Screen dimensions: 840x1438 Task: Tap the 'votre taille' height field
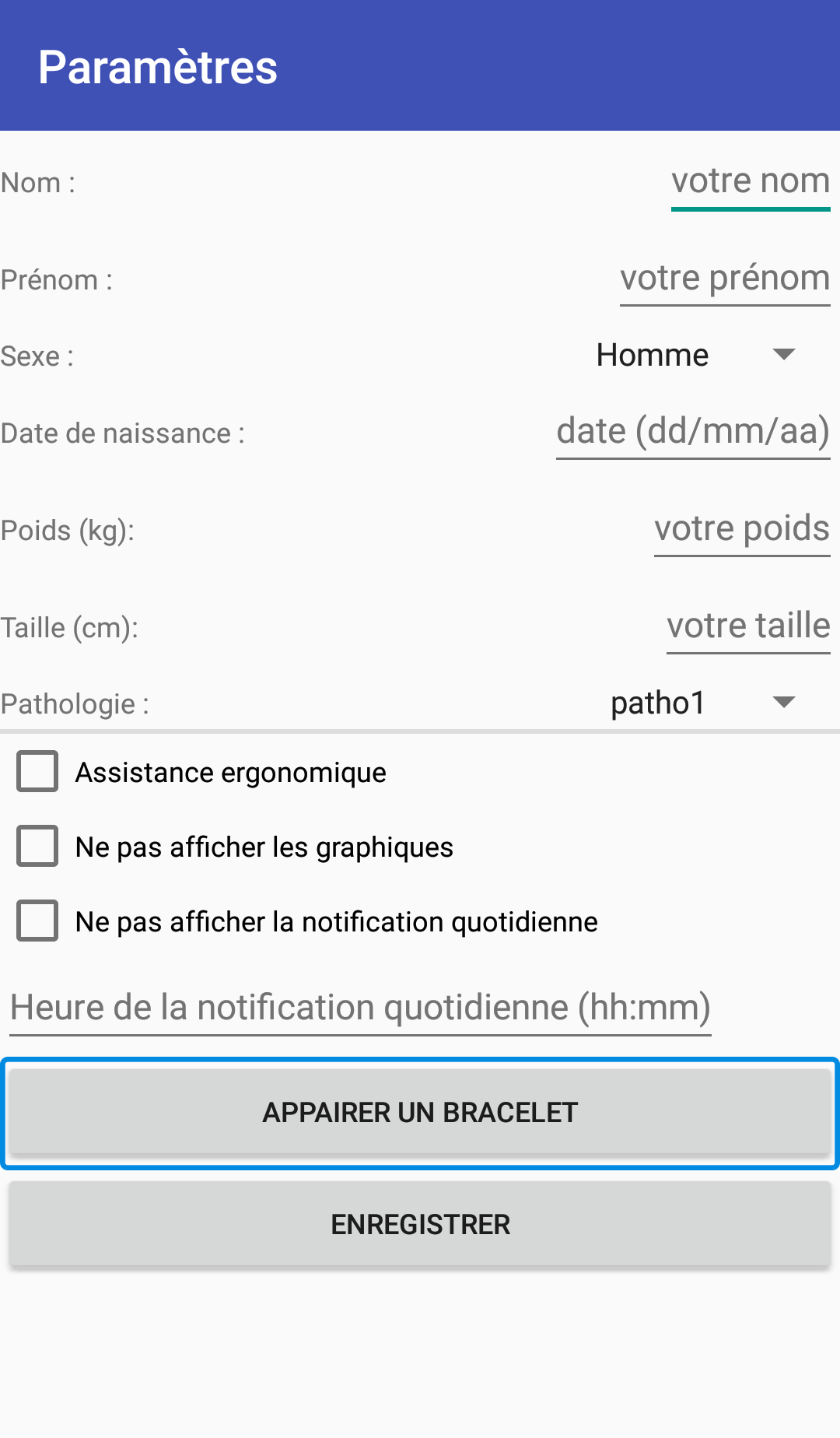coord(748,627)
